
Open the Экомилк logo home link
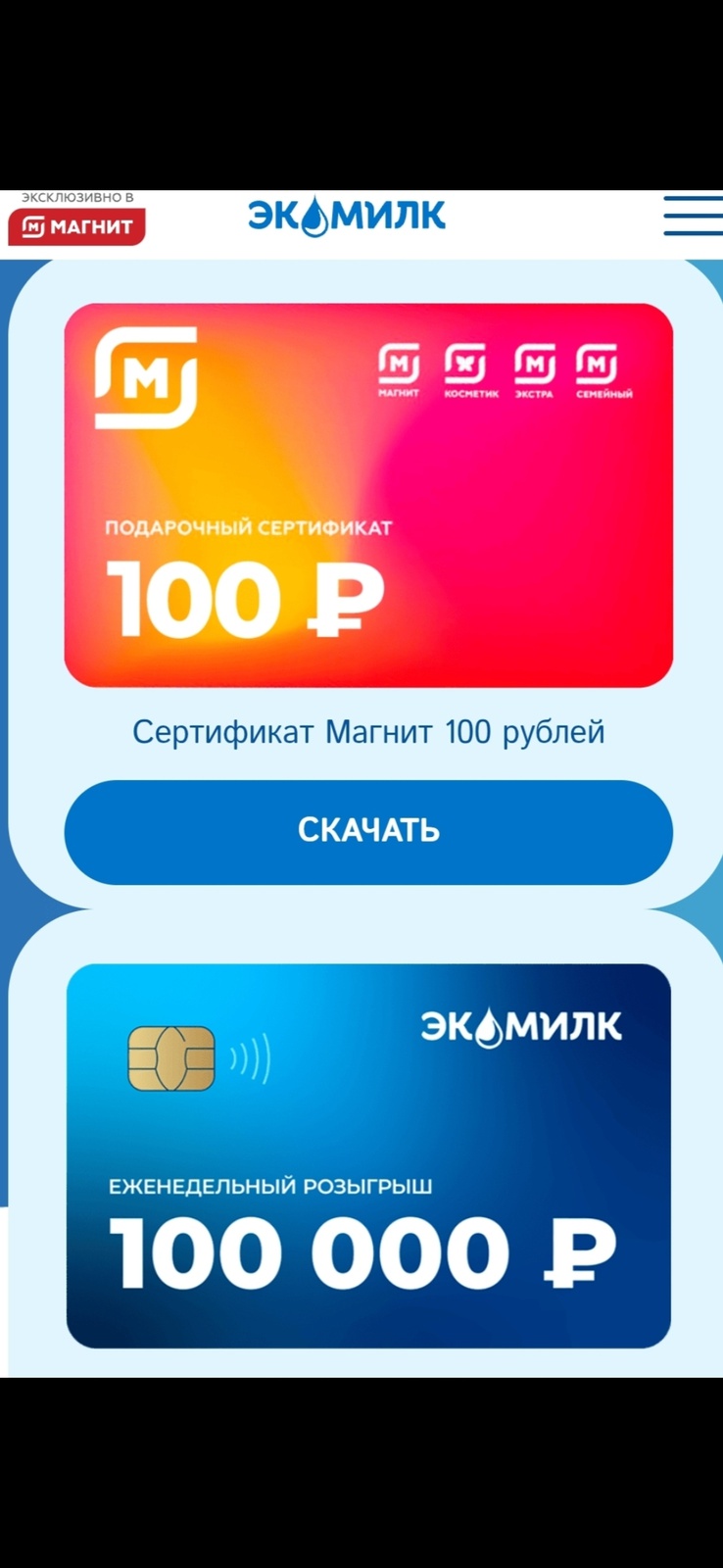(x=347, y=216)
